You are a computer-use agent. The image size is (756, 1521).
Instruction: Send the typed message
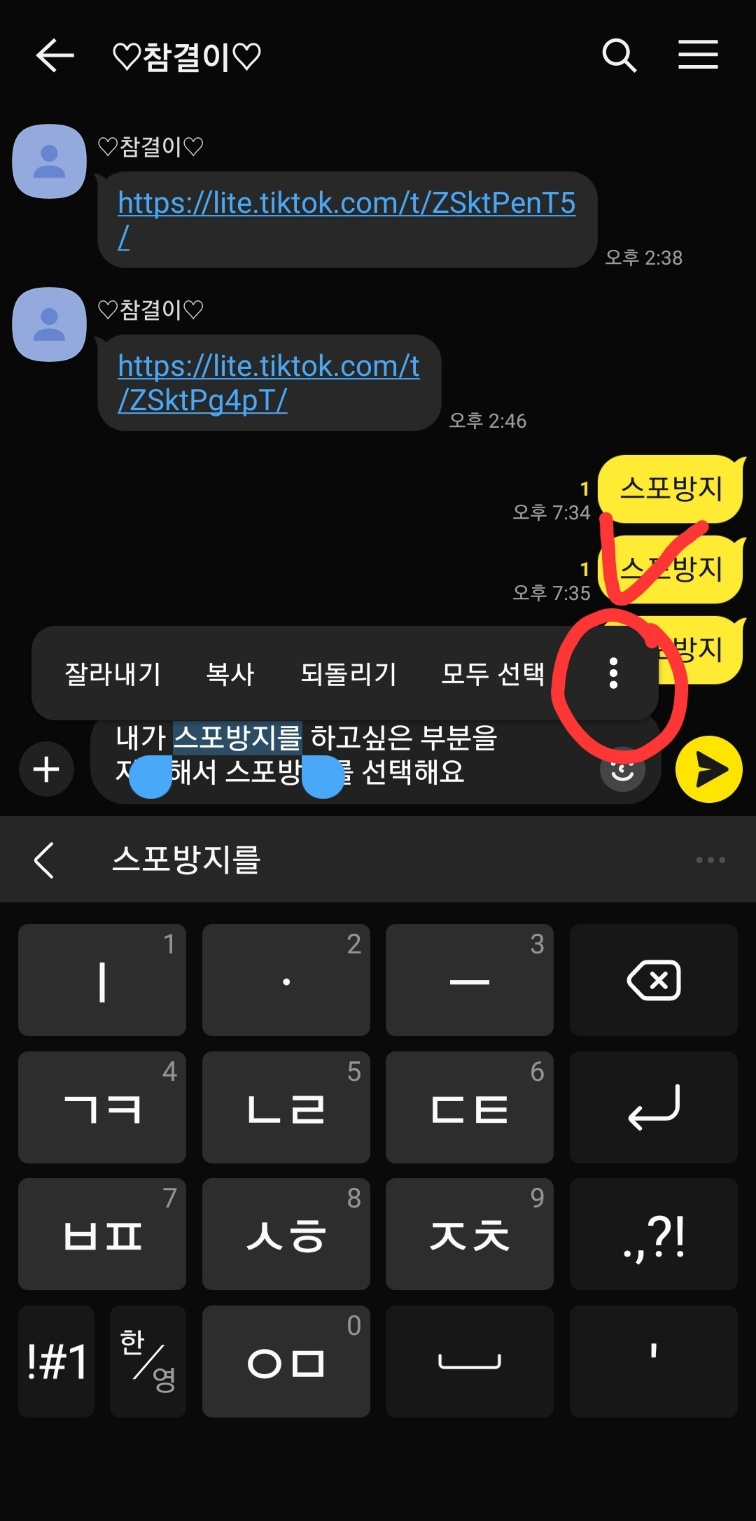pyautogui.click(x=709, y=769)
